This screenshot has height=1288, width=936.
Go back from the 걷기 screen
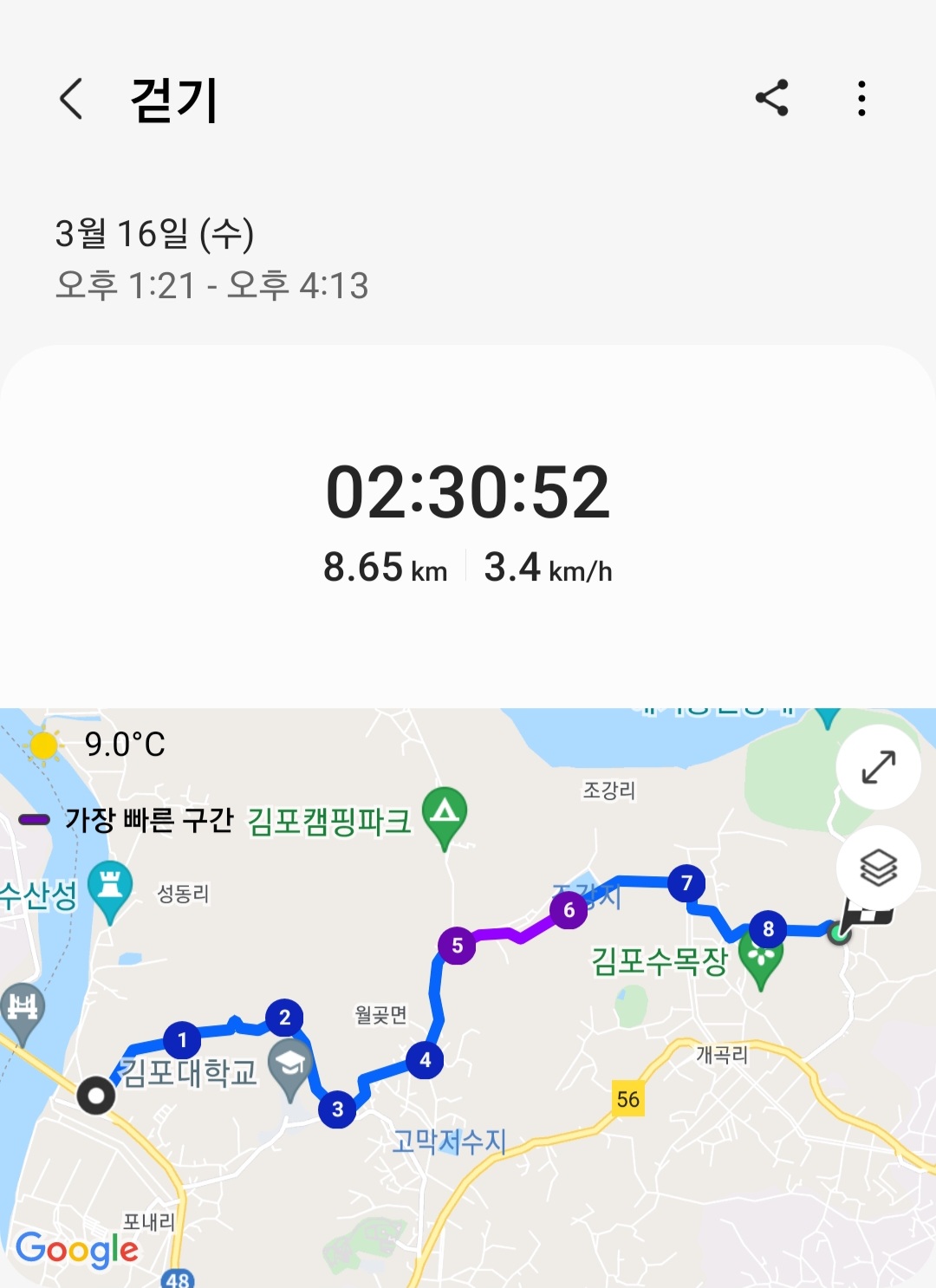pos(71,99)
